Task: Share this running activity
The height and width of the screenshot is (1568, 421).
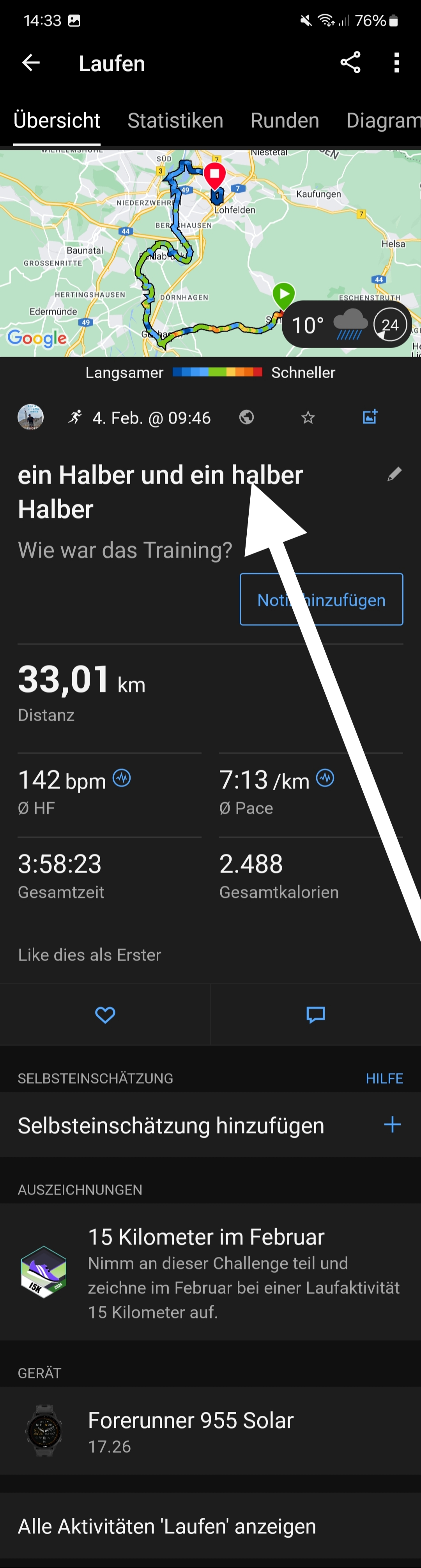Action: 350,63
